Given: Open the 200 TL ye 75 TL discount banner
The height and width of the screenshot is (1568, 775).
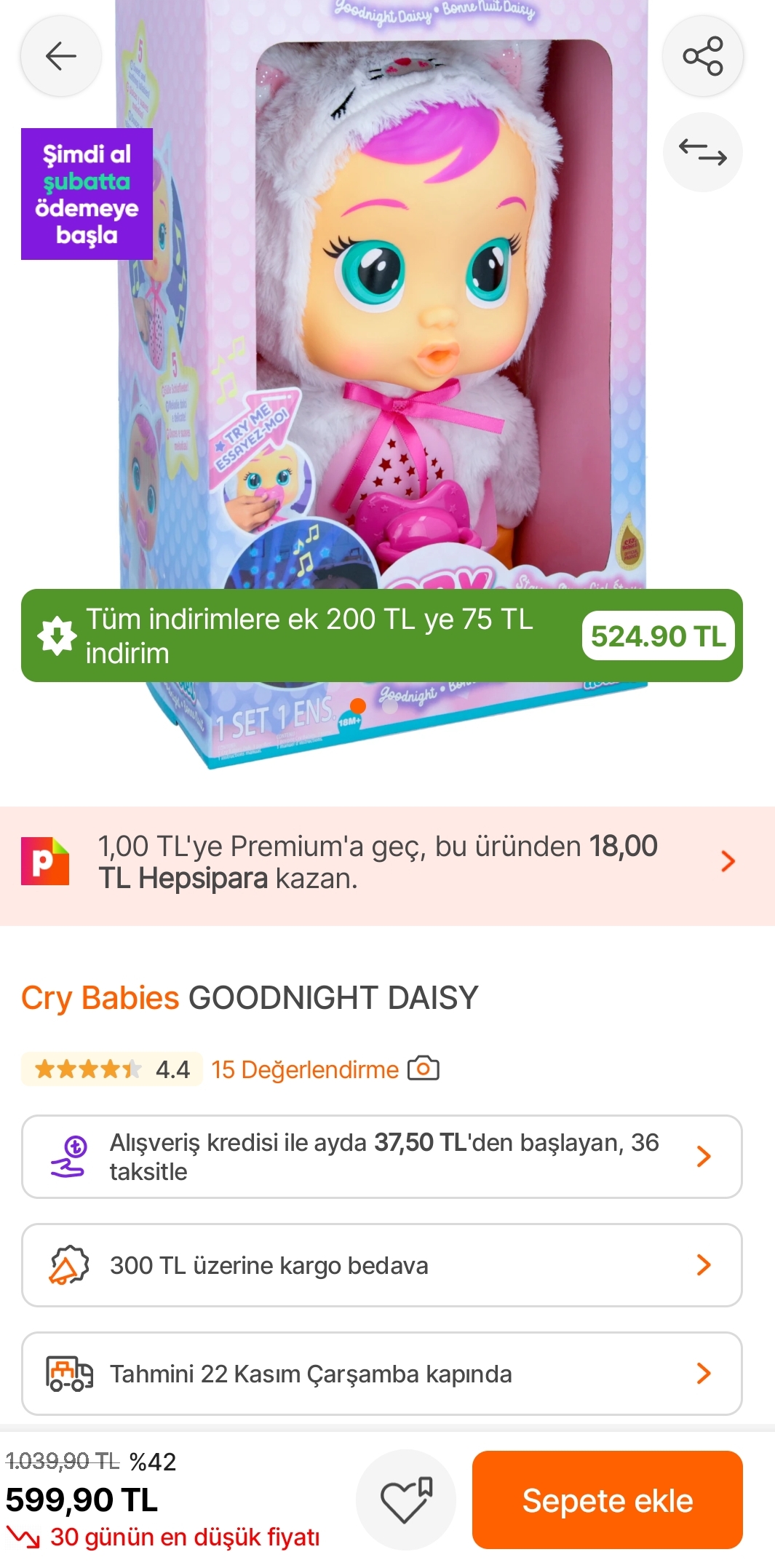Looking at the screenshot, I should pyautogui.click(x=381, y=635).
